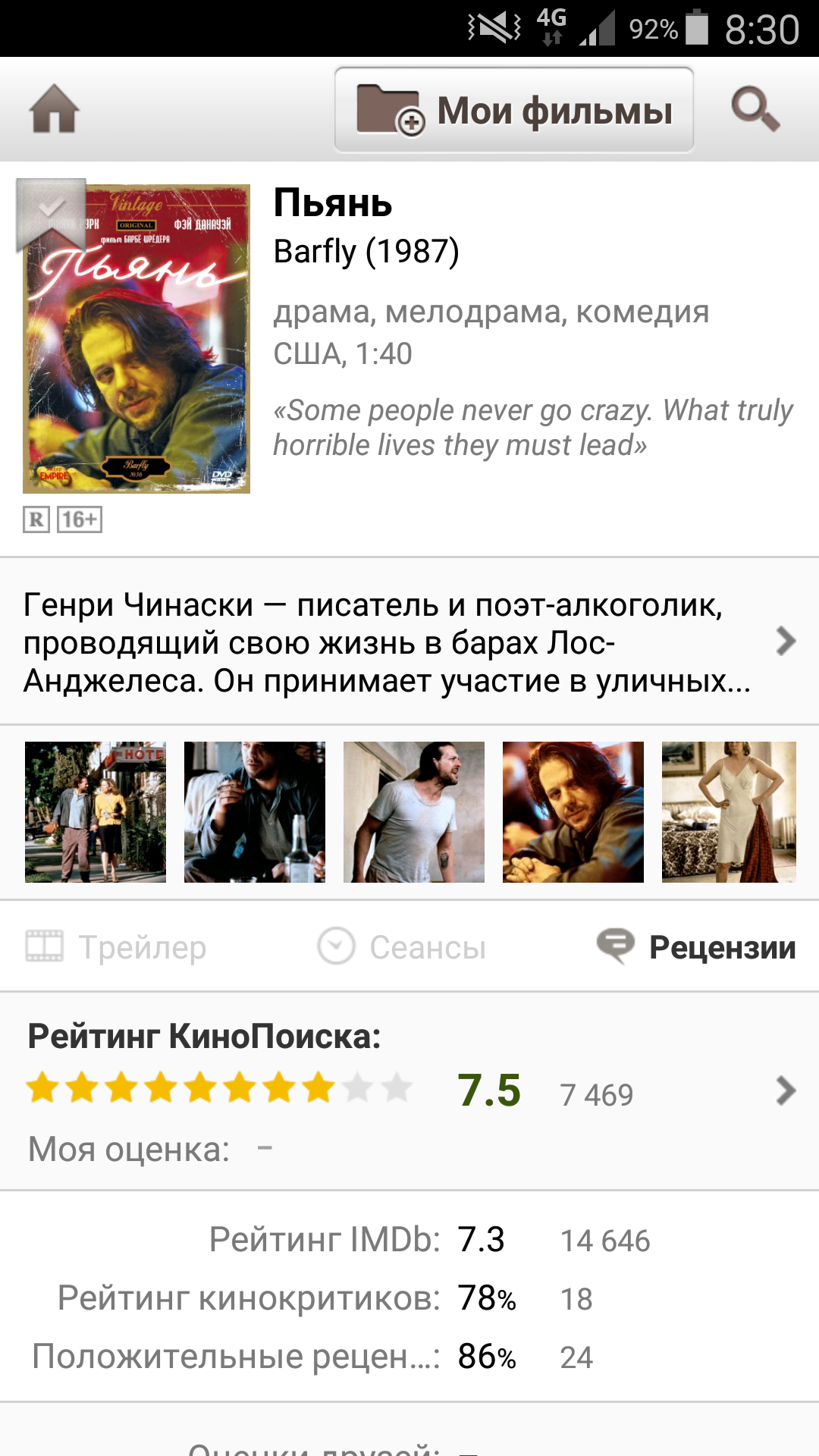Screen dimensions: 819x1456
Task: Open the still of woman in white dress
Action: point(729,811)
